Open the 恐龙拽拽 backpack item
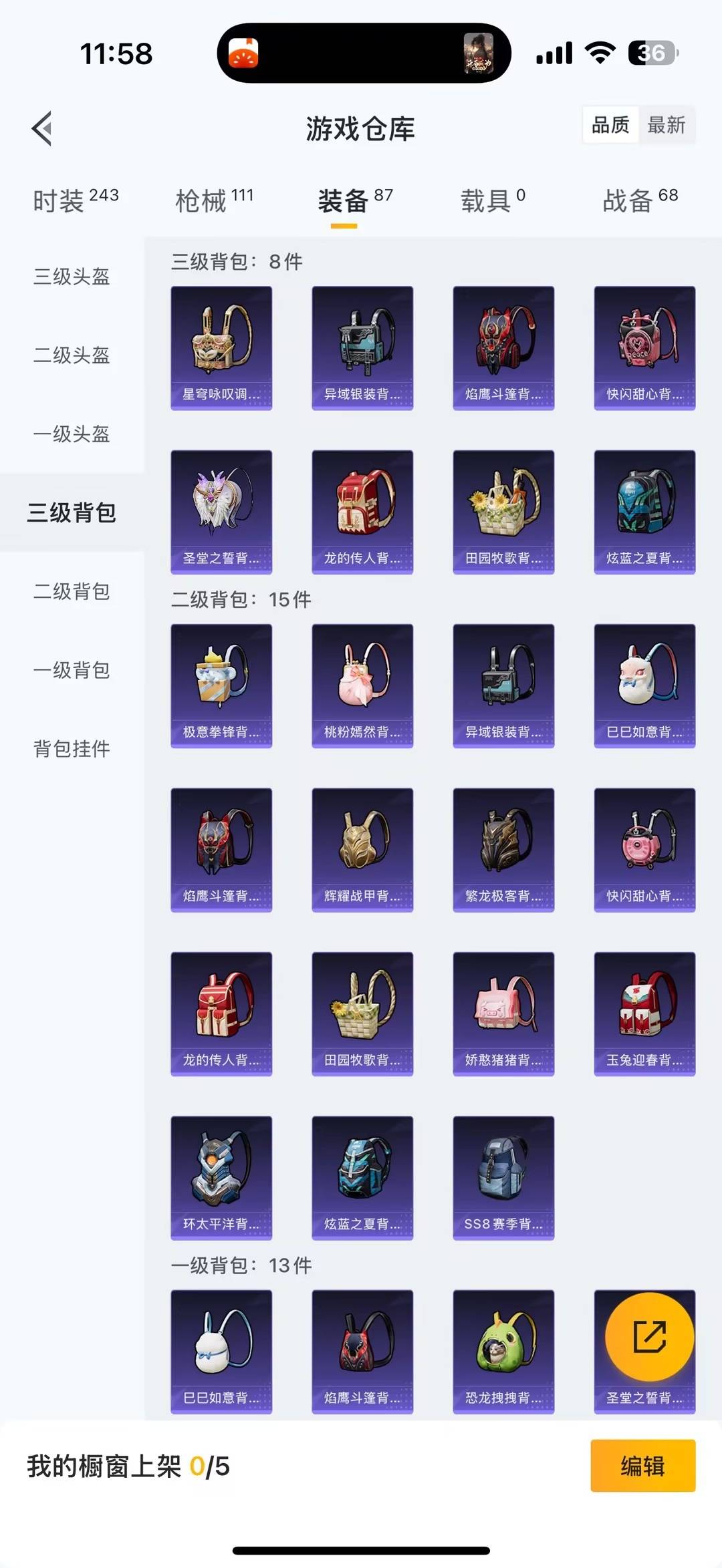 click(x=503, y=1351)
